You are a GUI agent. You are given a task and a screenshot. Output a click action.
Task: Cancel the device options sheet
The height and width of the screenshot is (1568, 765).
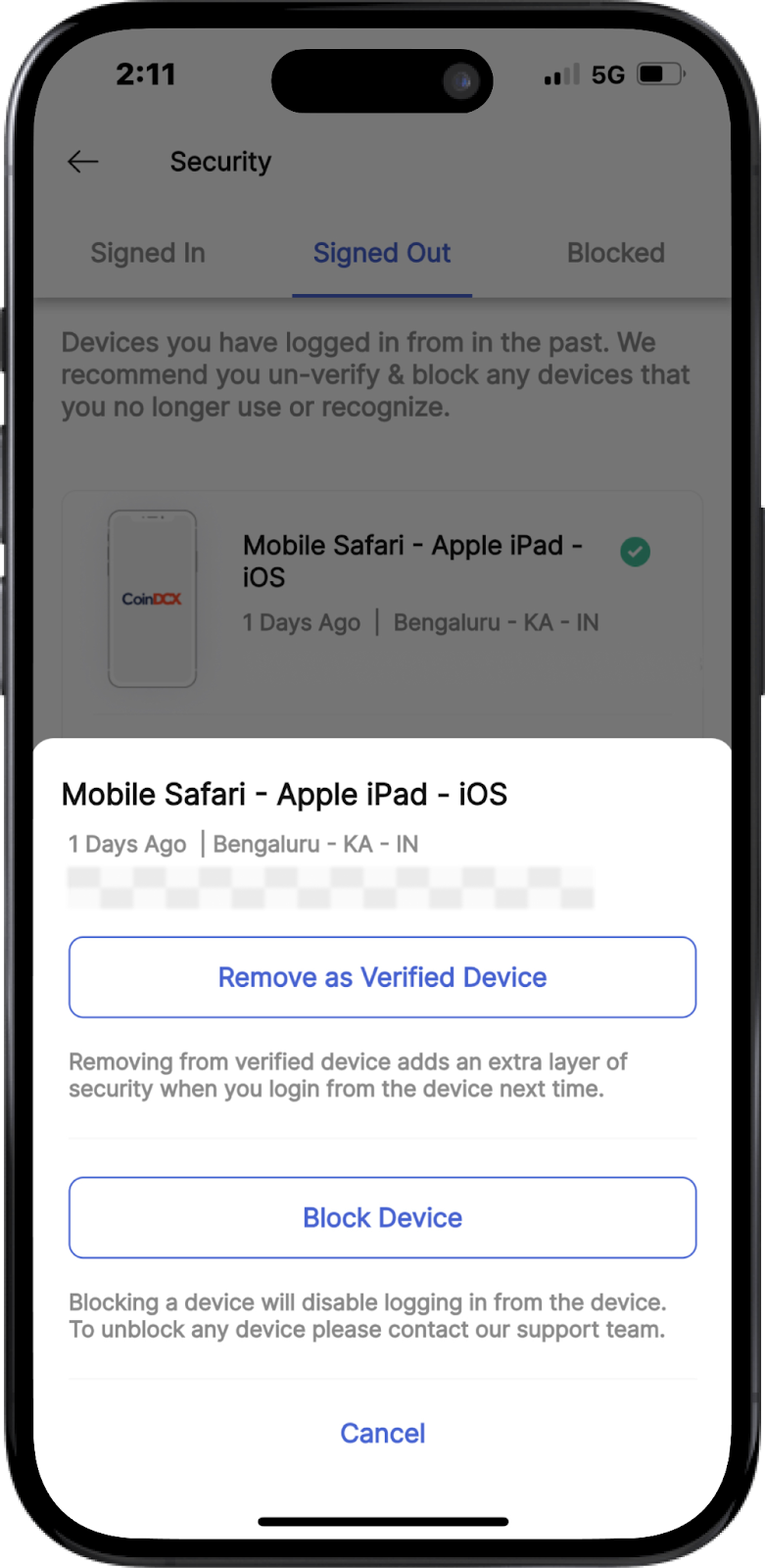pyautogui.click(x=382, y=1433)
